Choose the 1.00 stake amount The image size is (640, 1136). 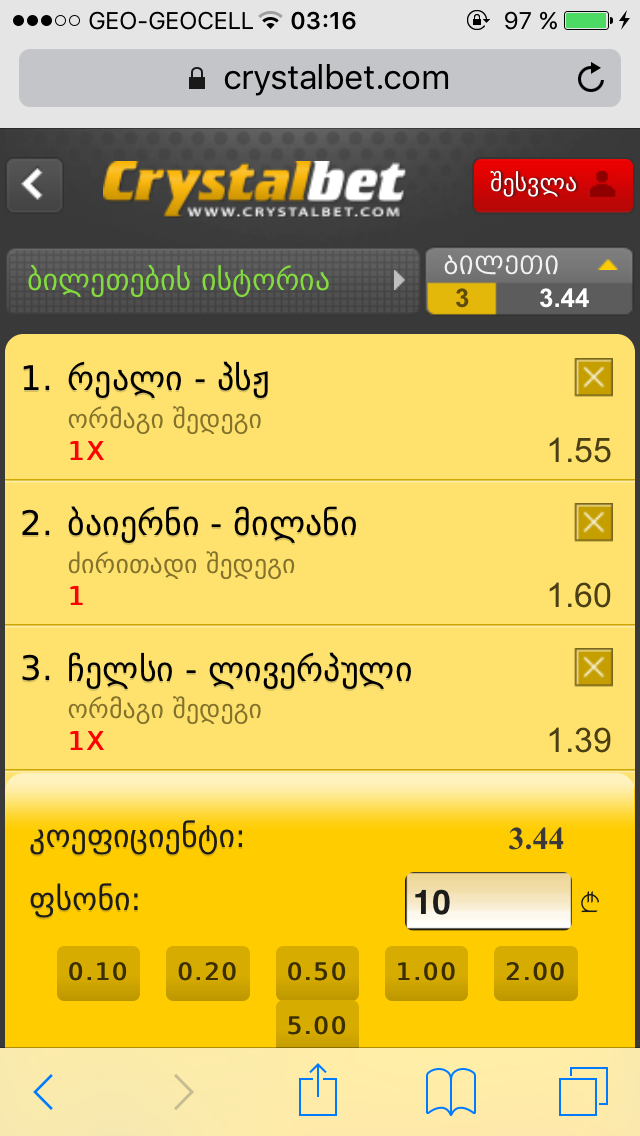pos(427,972)
